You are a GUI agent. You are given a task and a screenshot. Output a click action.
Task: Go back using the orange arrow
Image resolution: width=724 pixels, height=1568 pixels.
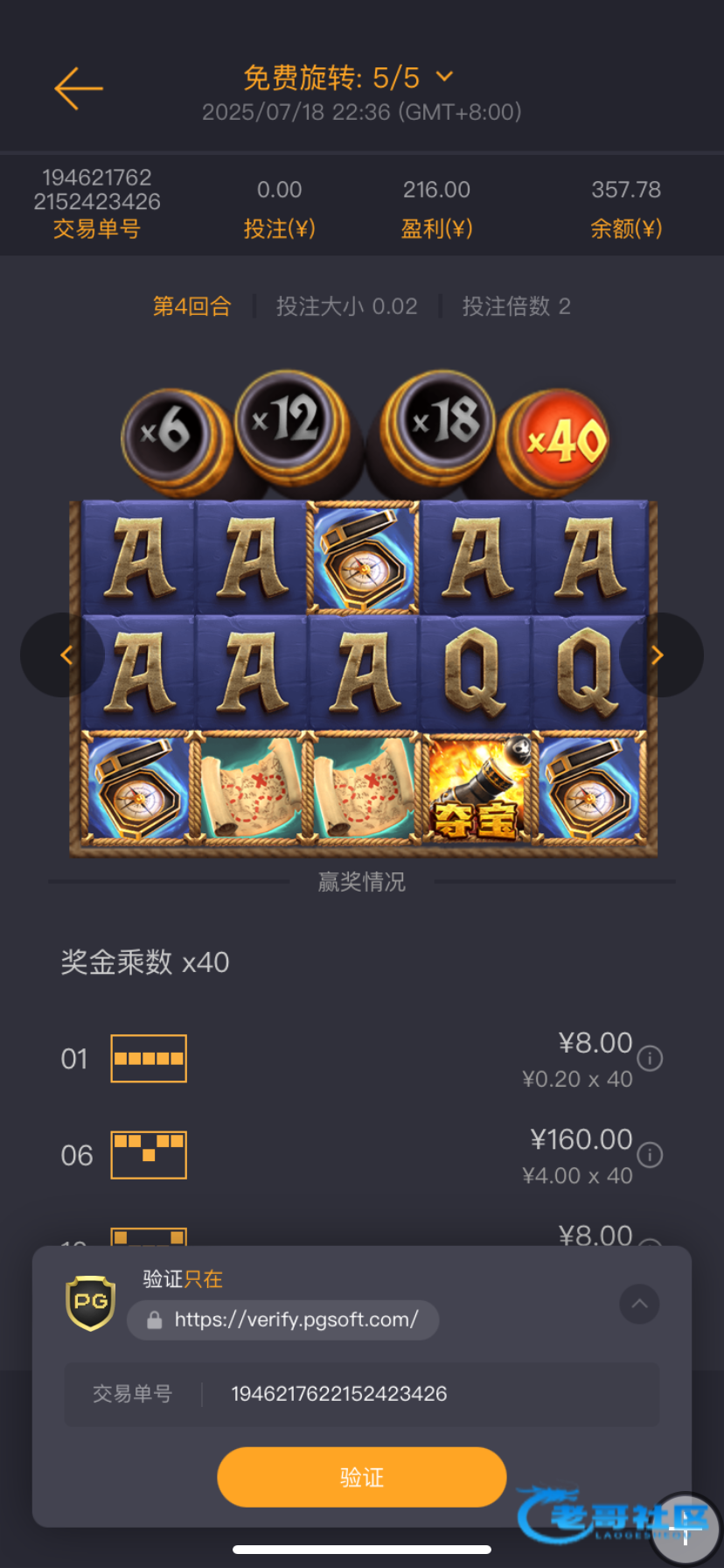pos(79,88)
